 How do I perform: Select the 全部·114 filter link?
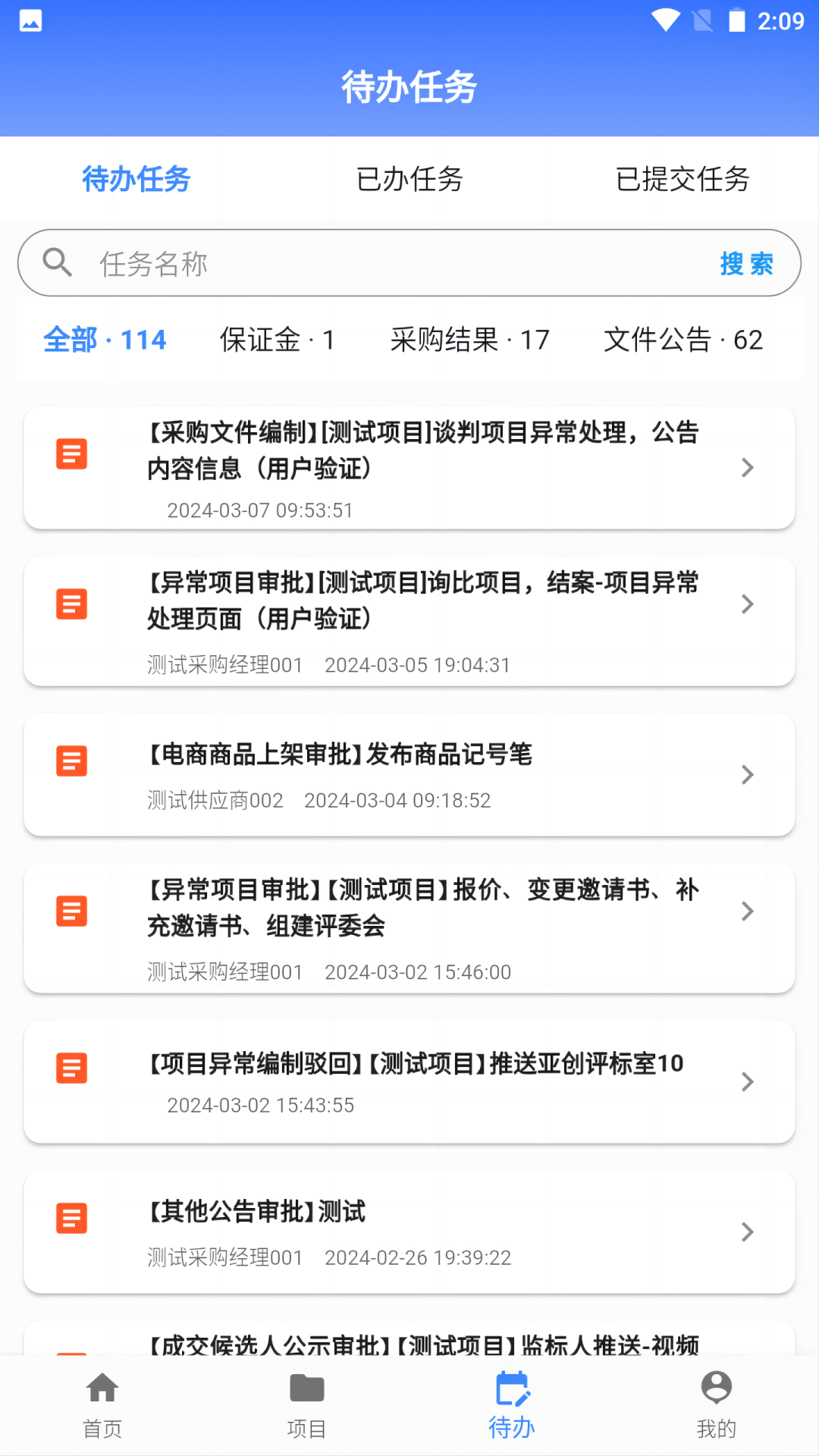point(105,340)
